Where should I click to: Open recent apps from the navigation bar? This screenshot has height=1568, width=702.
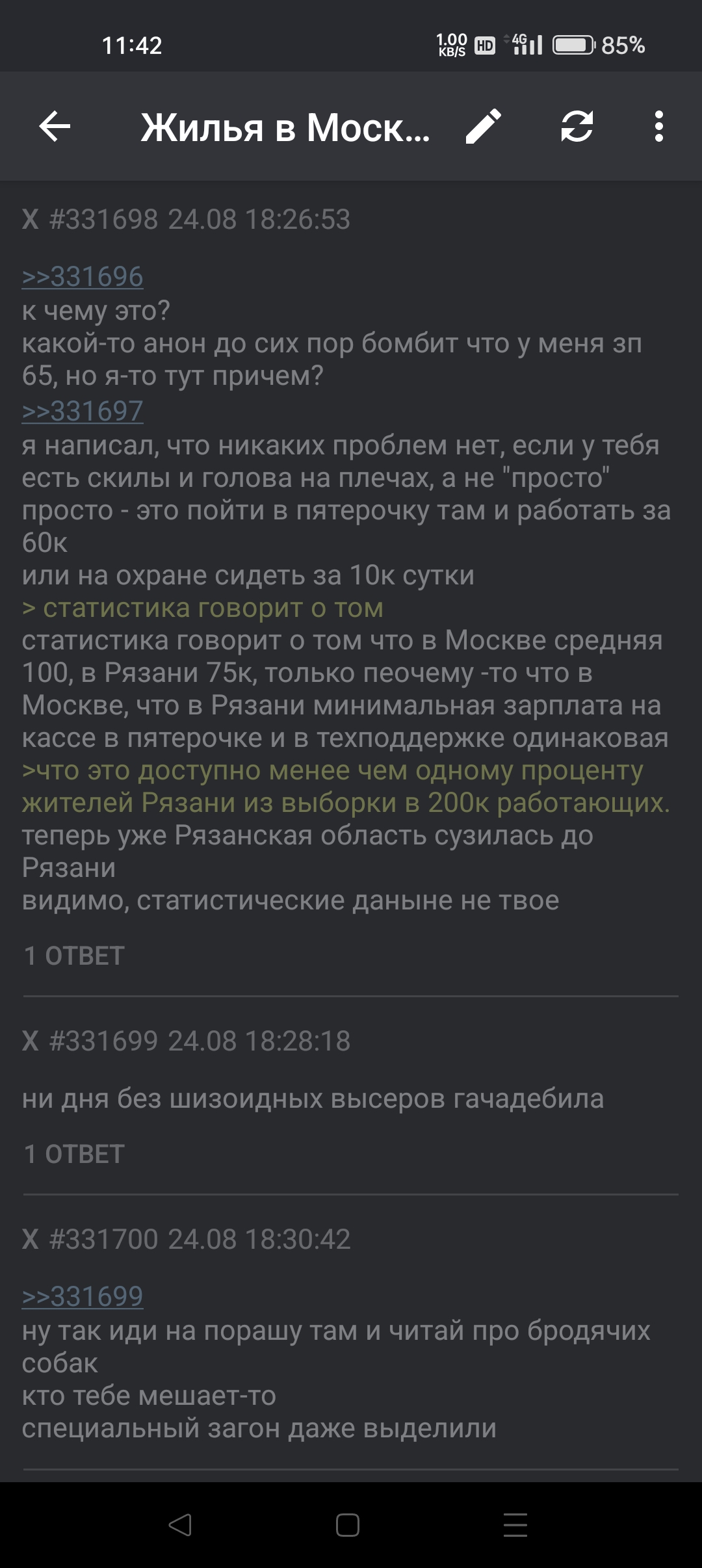[515, 1525]
